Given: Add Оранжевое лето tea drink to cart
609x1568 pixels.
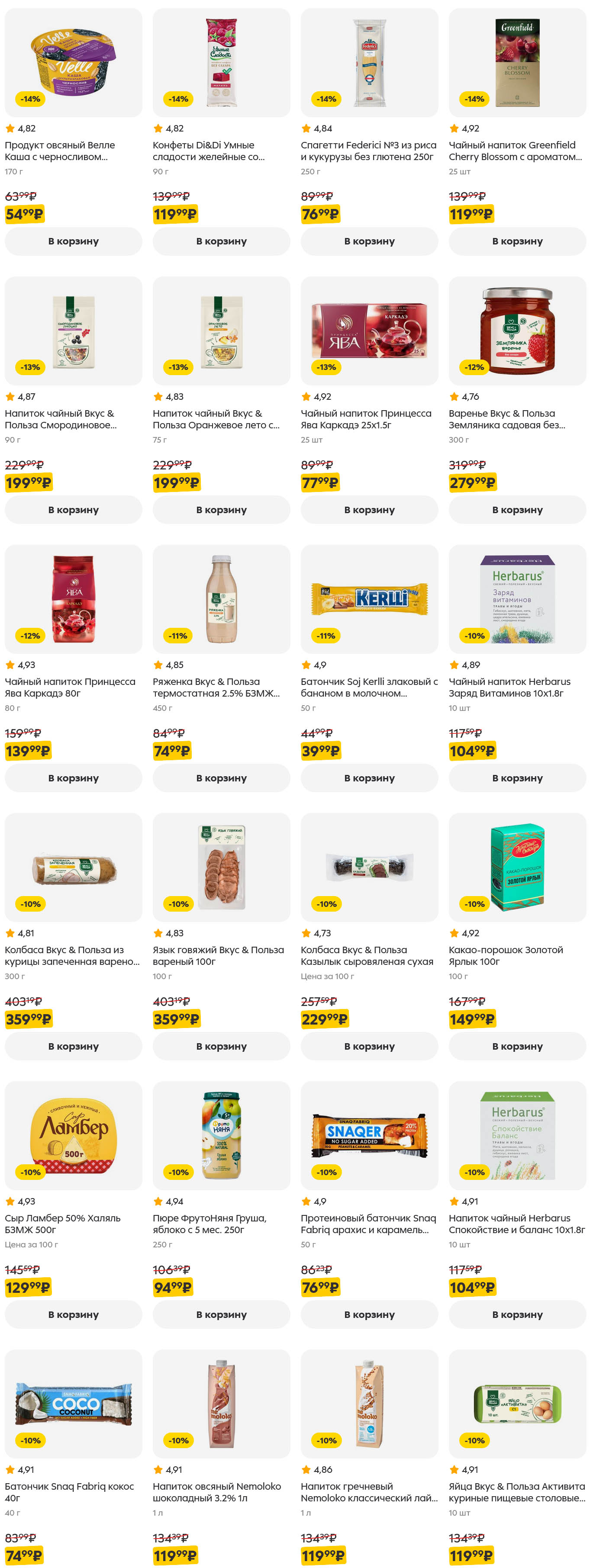Looking at the screenshot, I should point(221,510).
